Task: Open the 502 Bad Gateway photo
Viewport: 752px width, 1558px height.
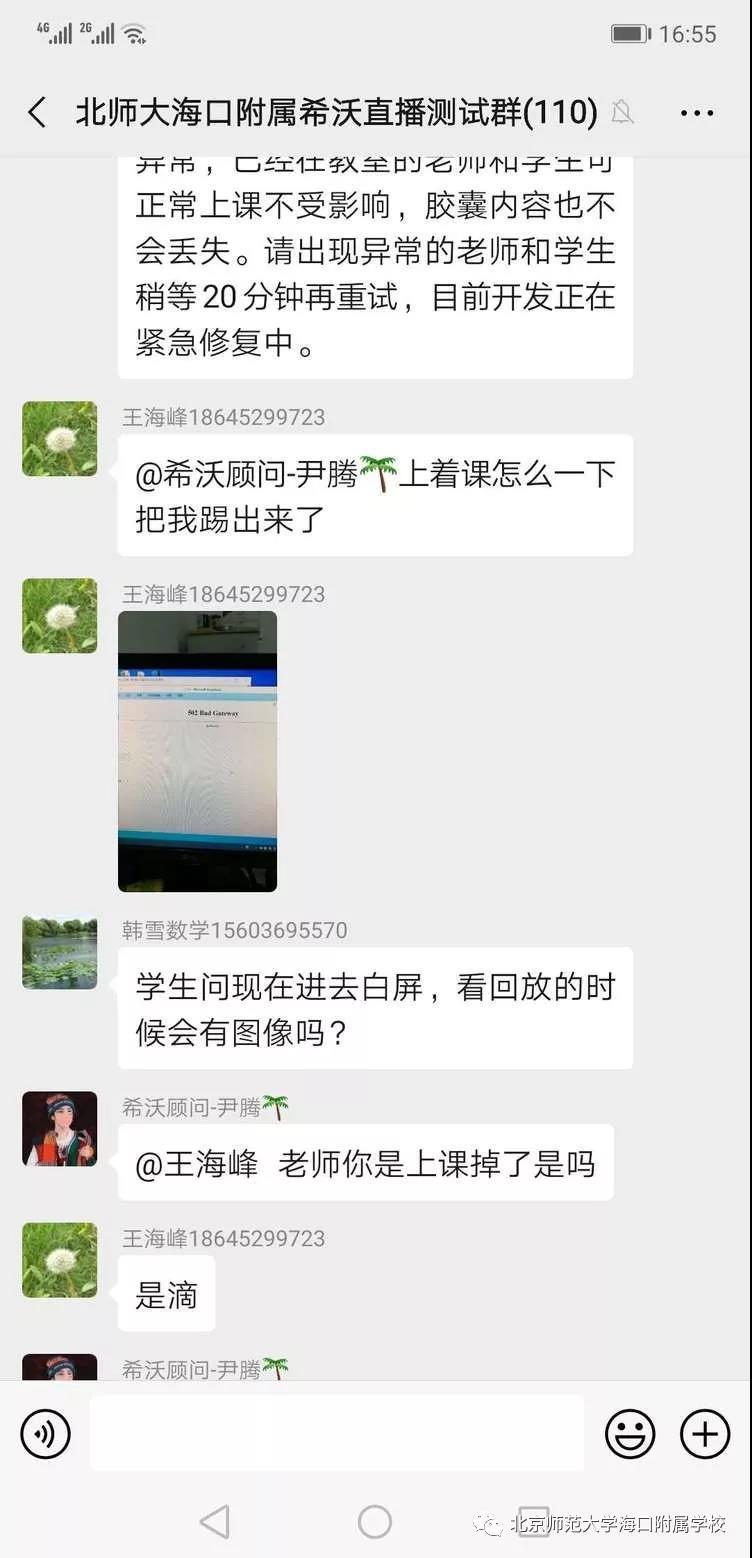Action: coord(197,751)
